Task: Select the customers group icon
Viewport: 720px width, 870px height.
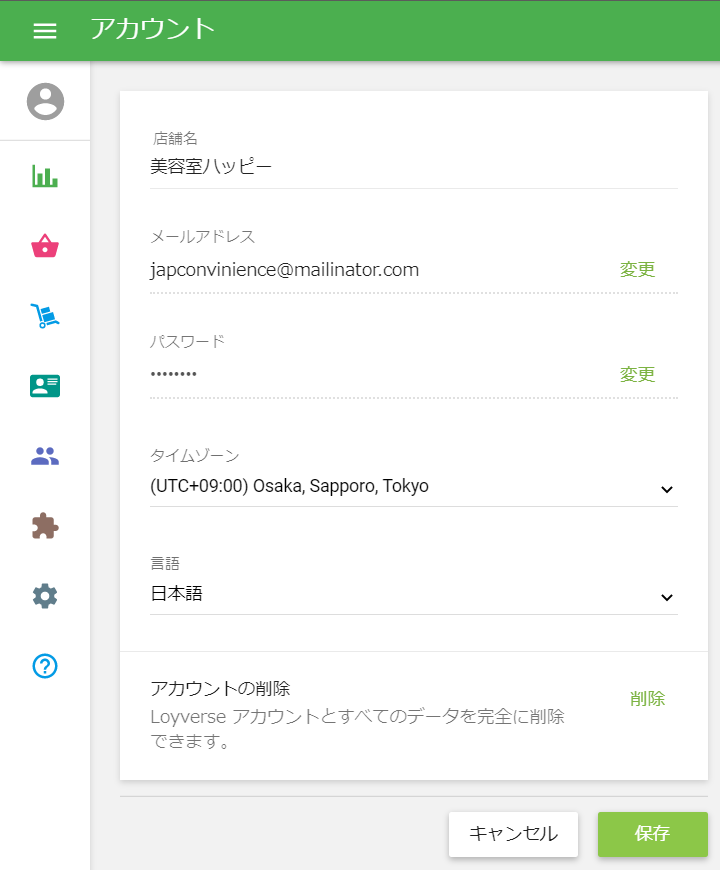Action: pos(45,455)
